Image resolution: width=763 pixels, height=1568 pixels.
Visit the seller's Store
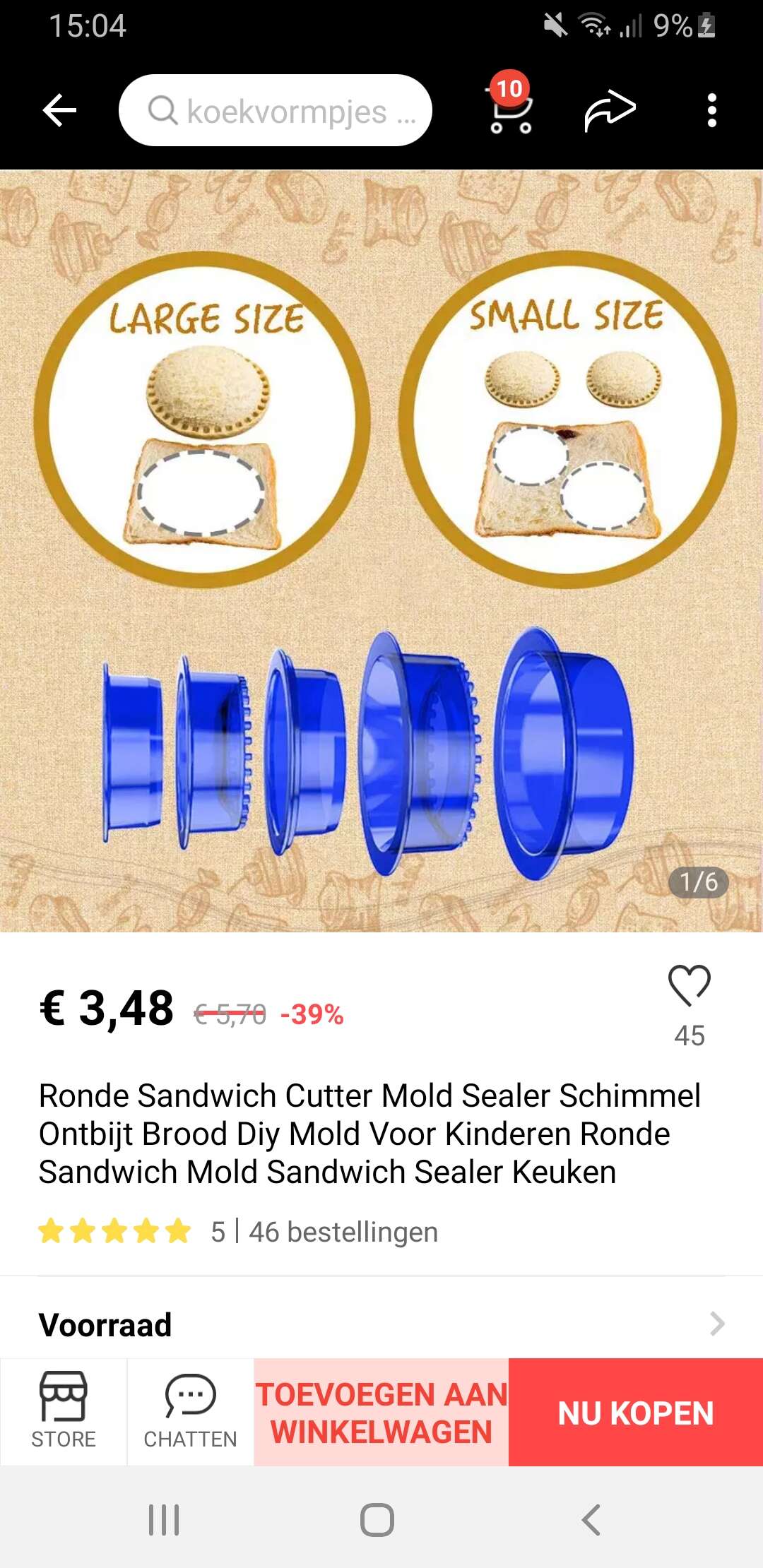coord(64,1411)
